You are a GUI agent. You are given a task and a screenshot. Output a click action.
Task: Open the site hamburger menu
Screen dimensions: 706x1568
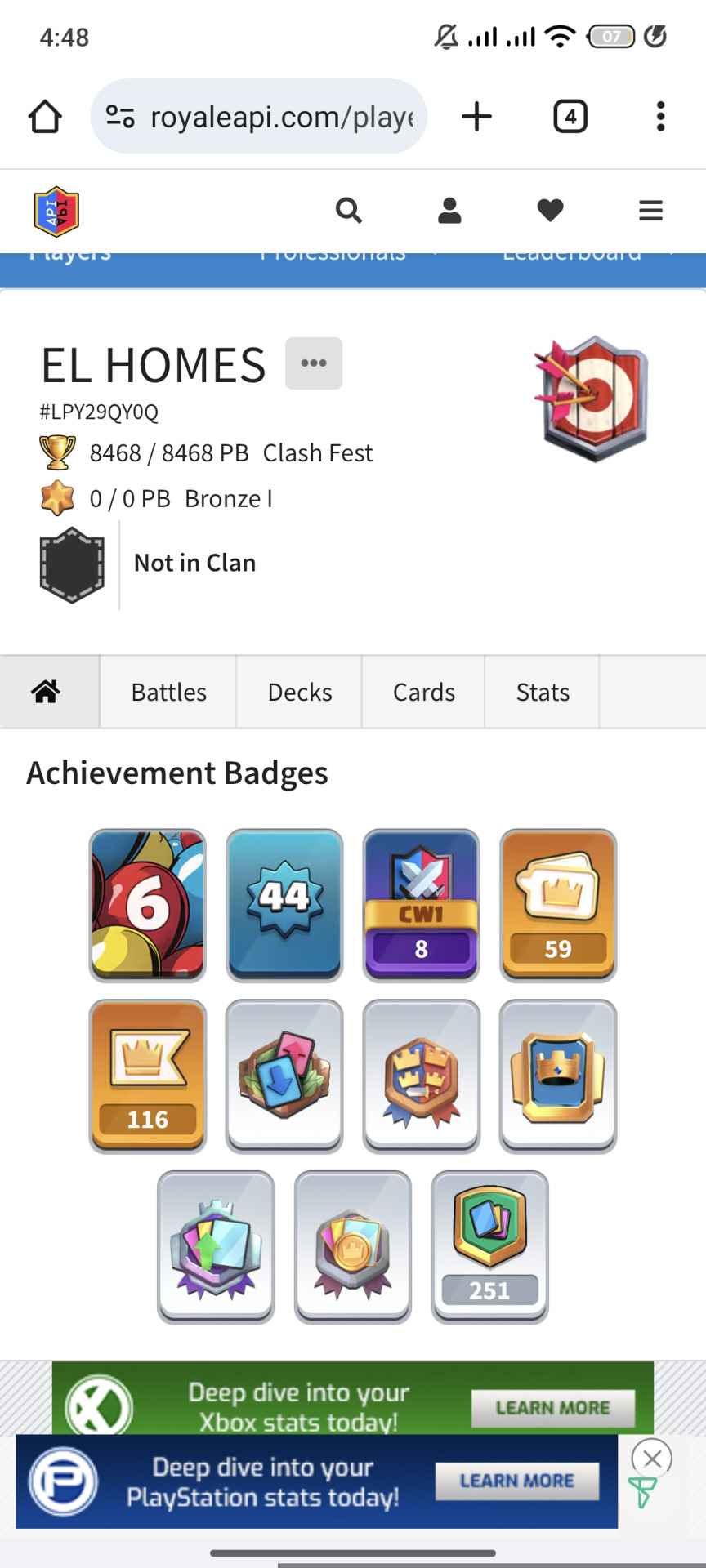650,211
